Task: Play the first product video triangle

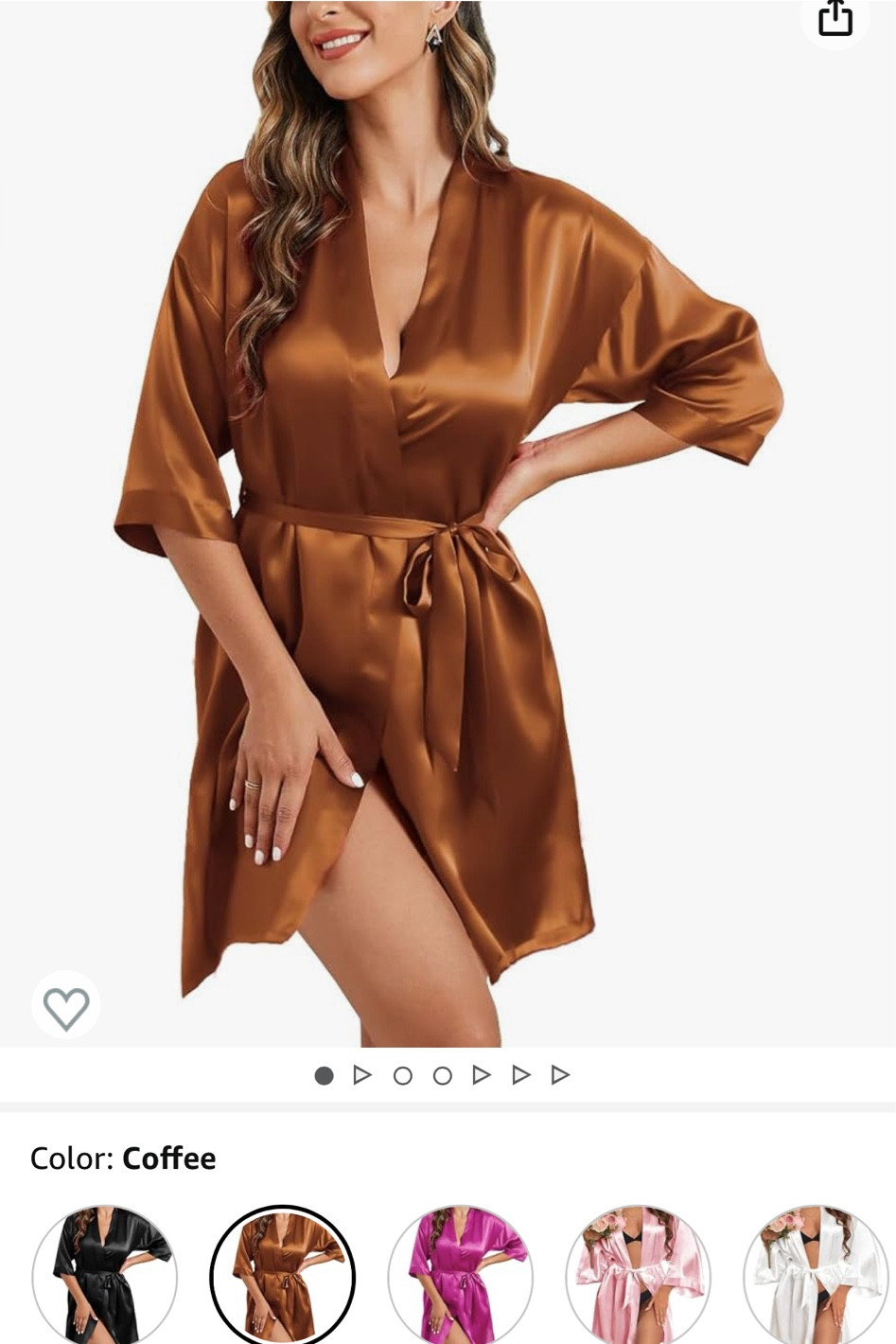Action: click(x=364, y=1075)
